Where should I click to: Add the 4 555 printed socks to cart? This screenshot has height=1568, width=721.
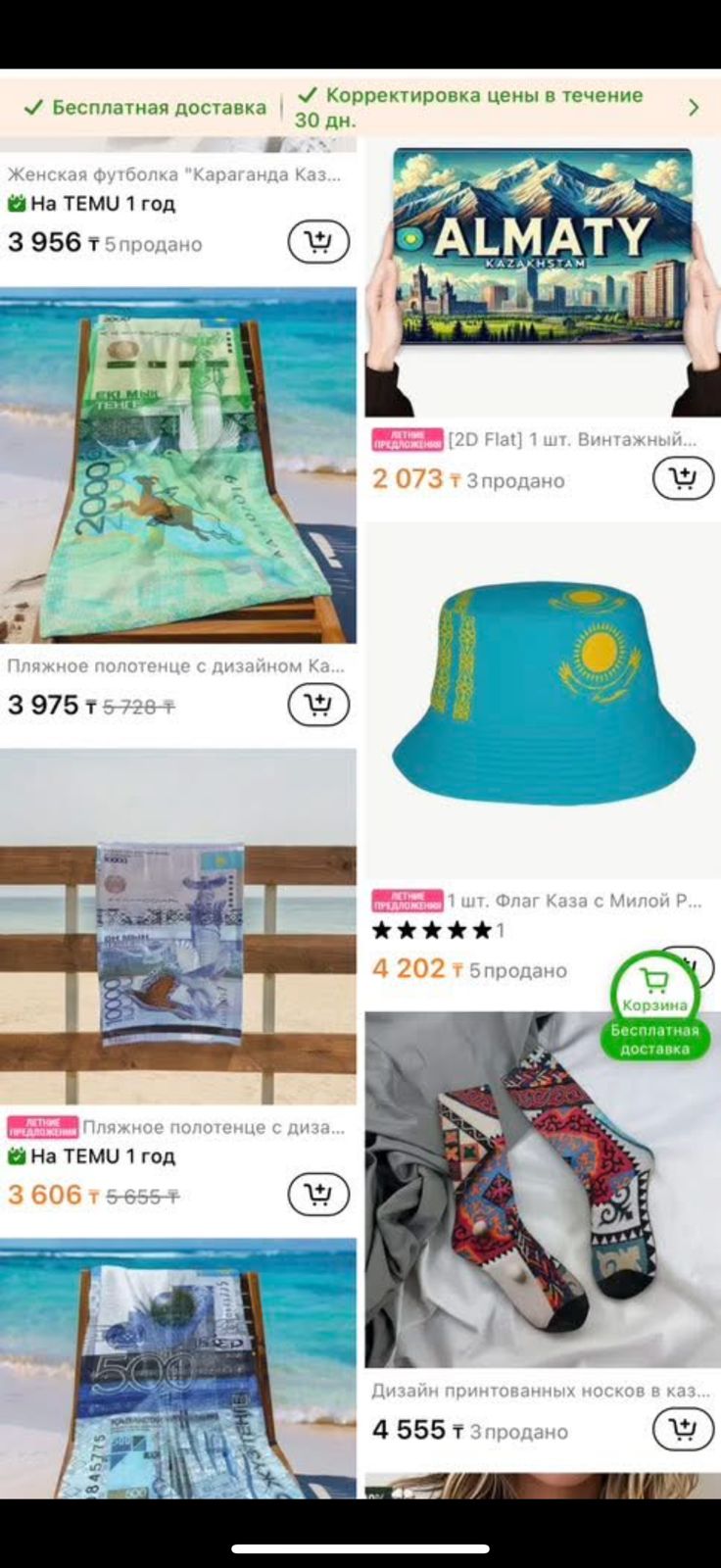pos(683,1430)
